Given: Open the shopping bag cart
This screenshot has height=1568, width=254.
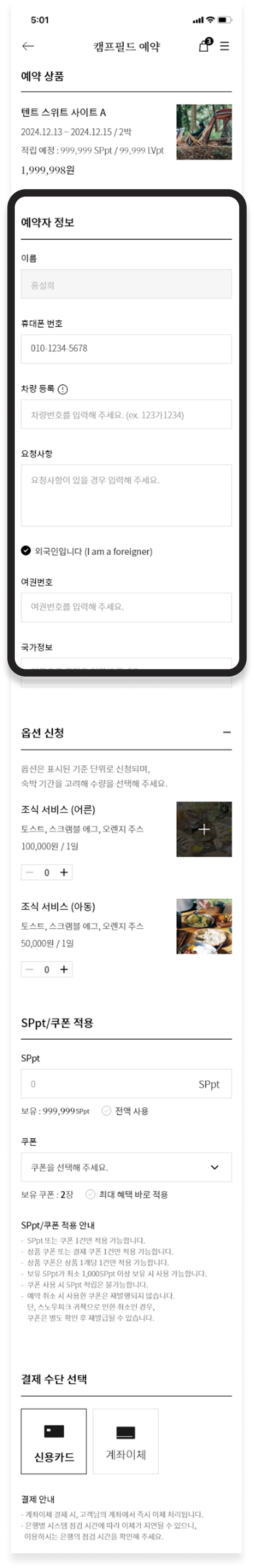Looking at the screenshot, I should tap(204, 46).
